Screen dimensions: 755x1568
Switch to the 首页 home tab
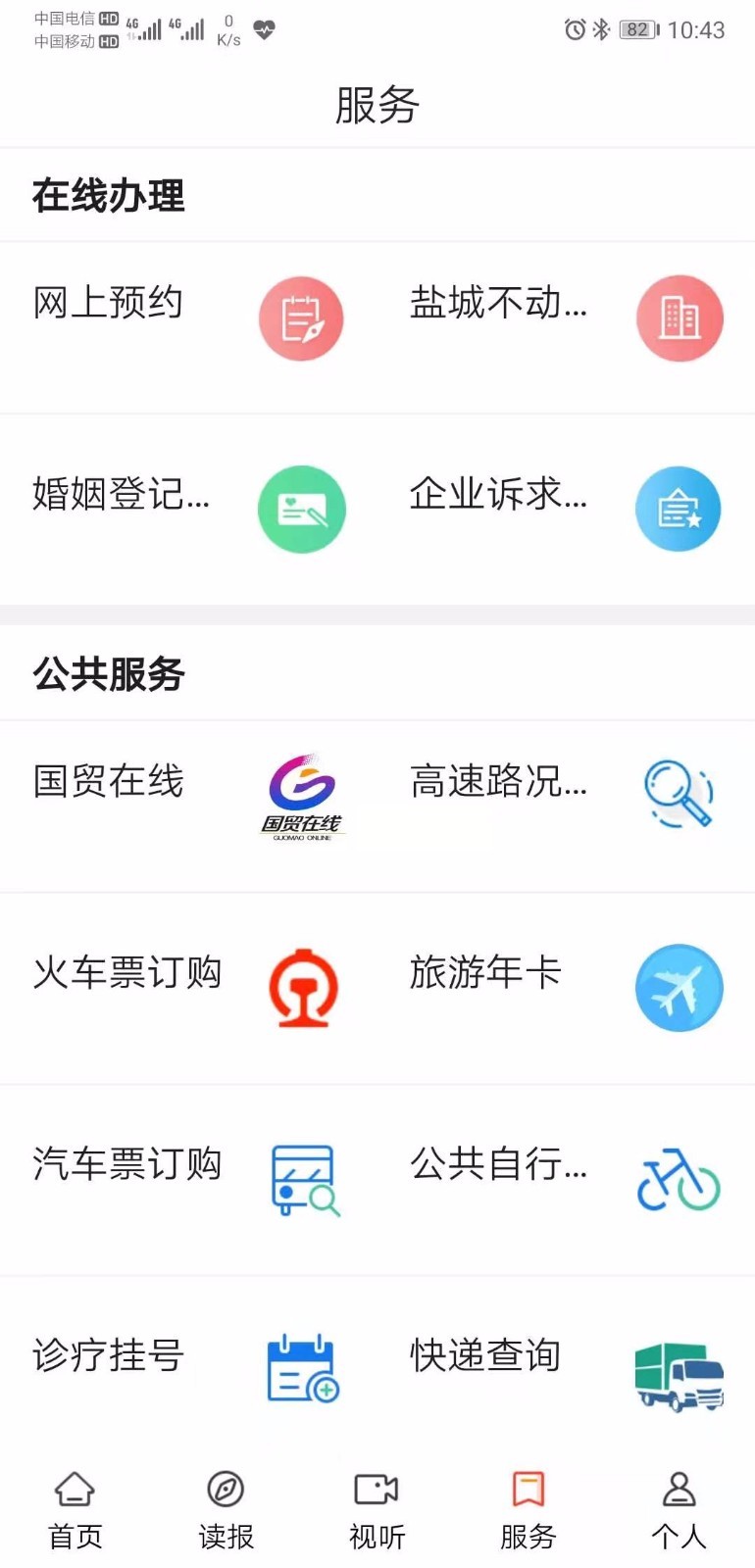74,1509
